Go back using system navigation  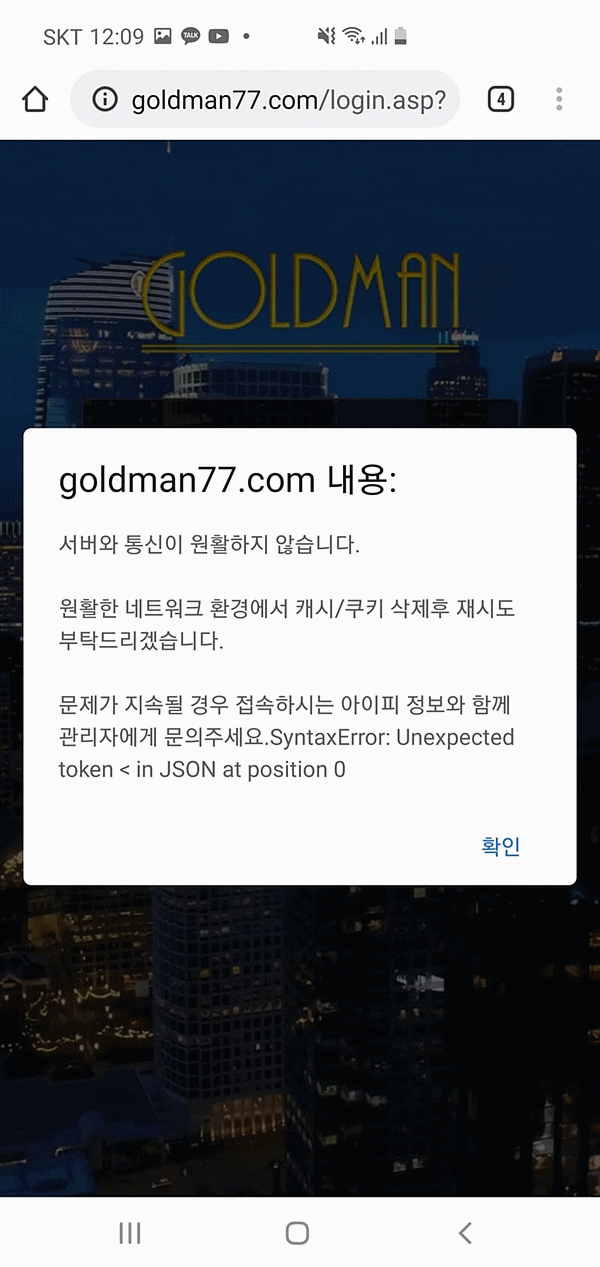pos(465,1233)
